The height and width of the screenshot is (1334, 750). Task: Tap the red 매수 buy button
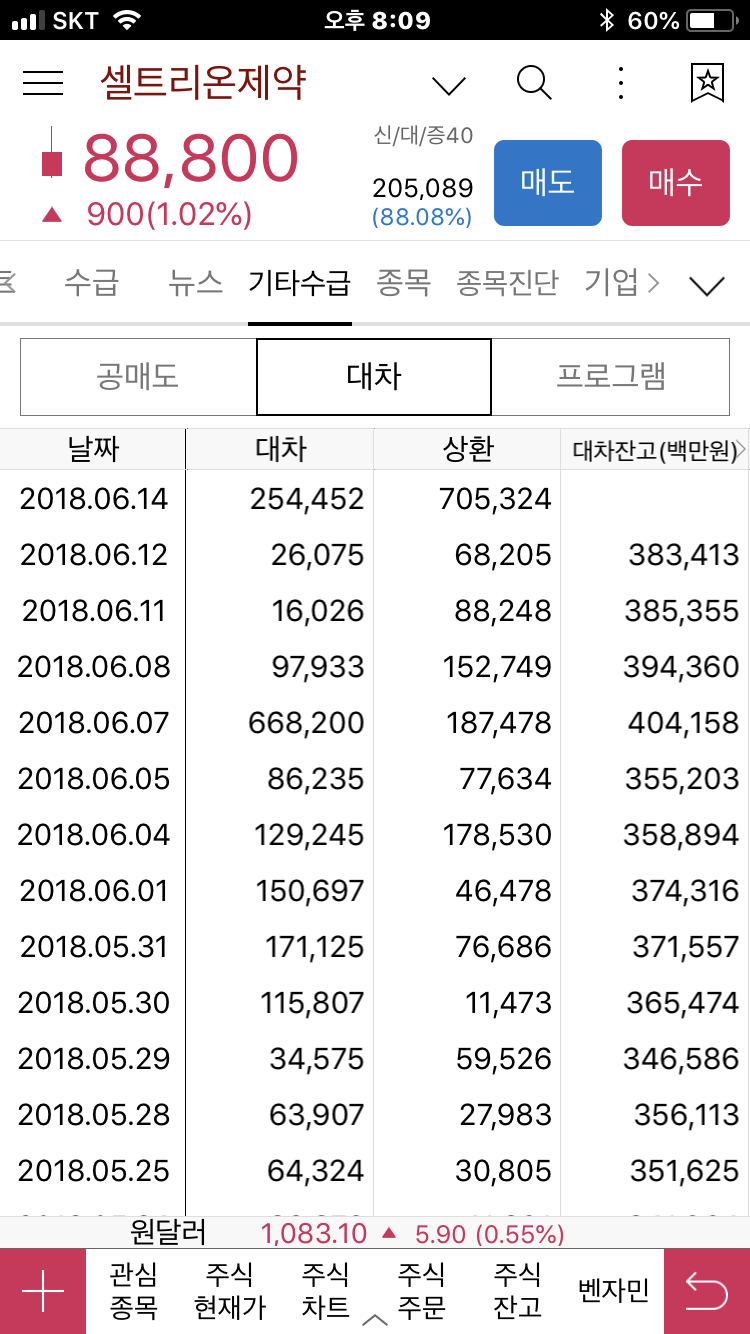(676, 183)
